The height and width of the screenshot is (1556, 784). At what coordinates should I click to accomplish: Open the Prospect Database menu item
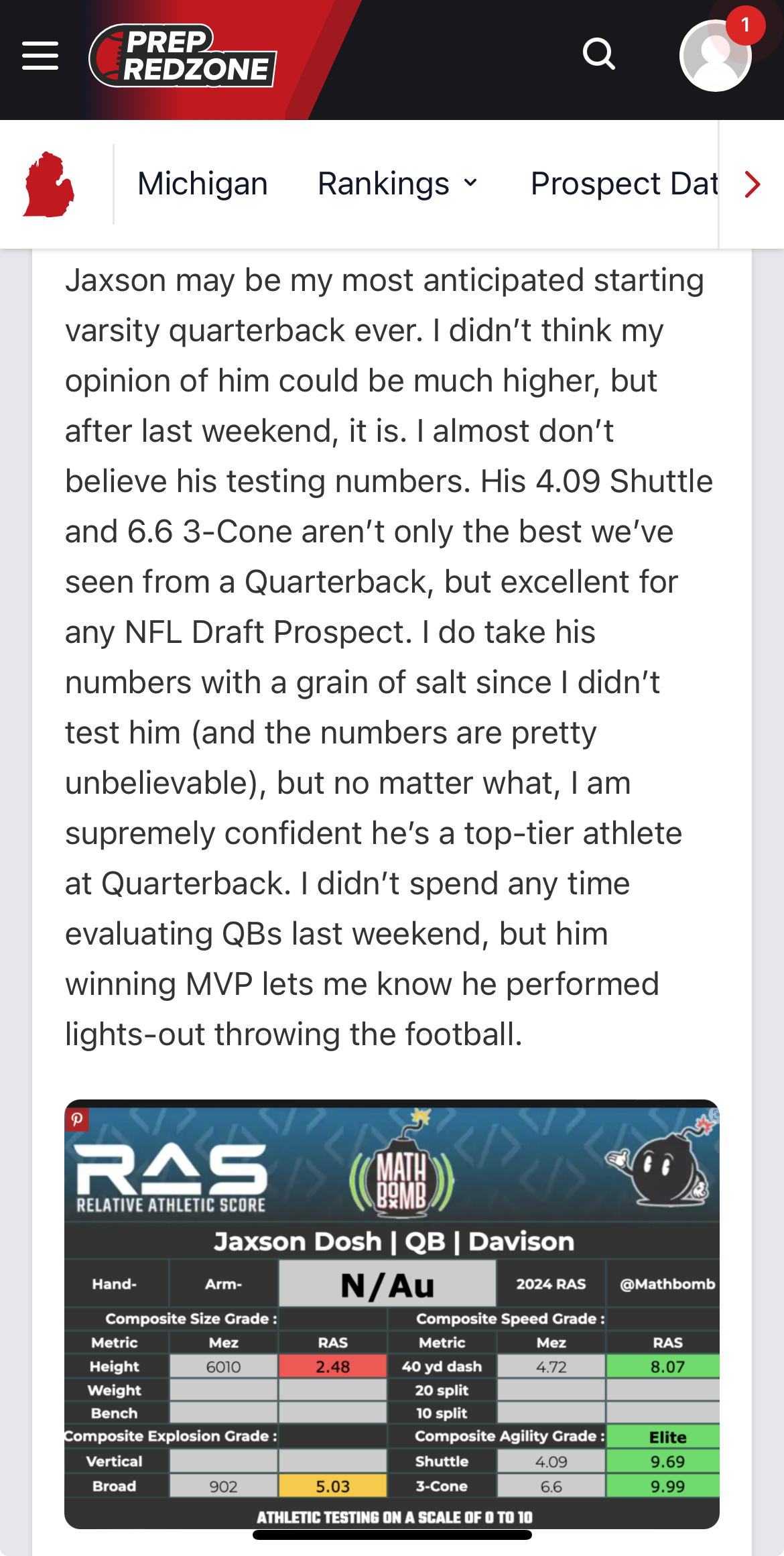click(623, 184)
